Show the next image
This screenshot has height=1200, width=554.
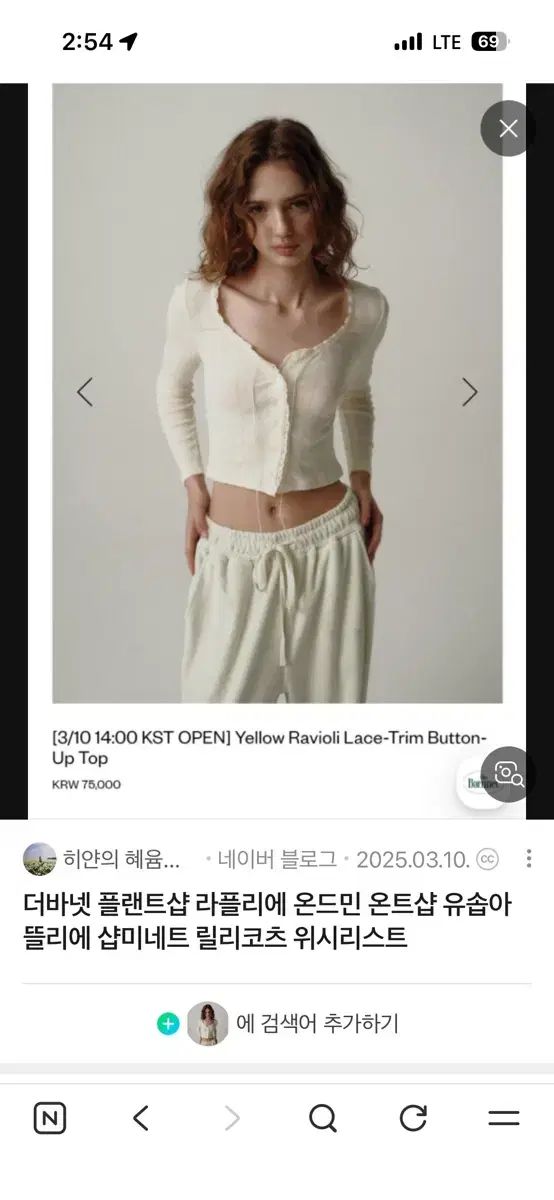tap(469, 392)
